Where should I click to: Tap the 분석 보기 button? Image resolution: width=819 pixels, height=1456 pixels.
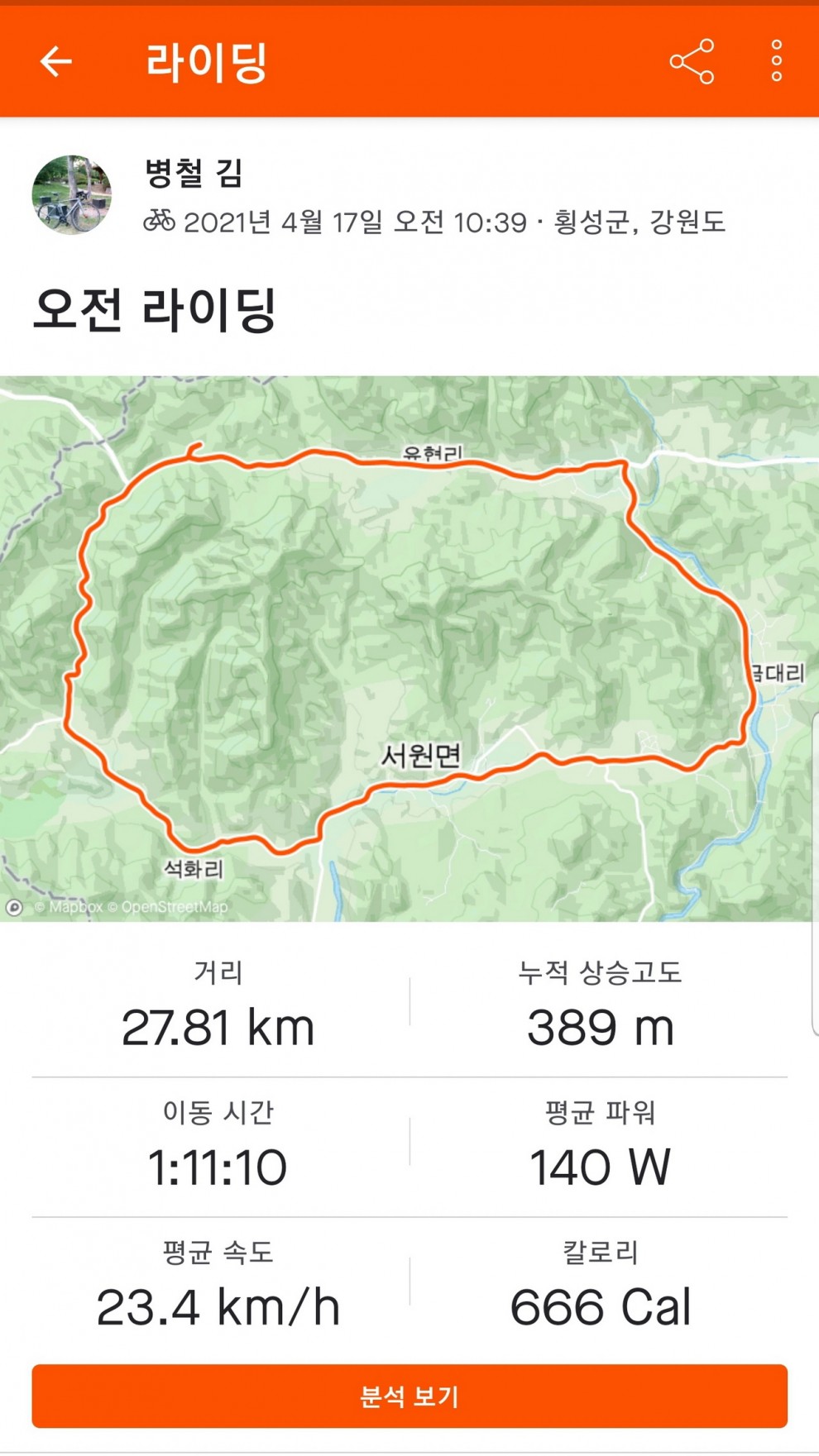(x=409, y=1396)
